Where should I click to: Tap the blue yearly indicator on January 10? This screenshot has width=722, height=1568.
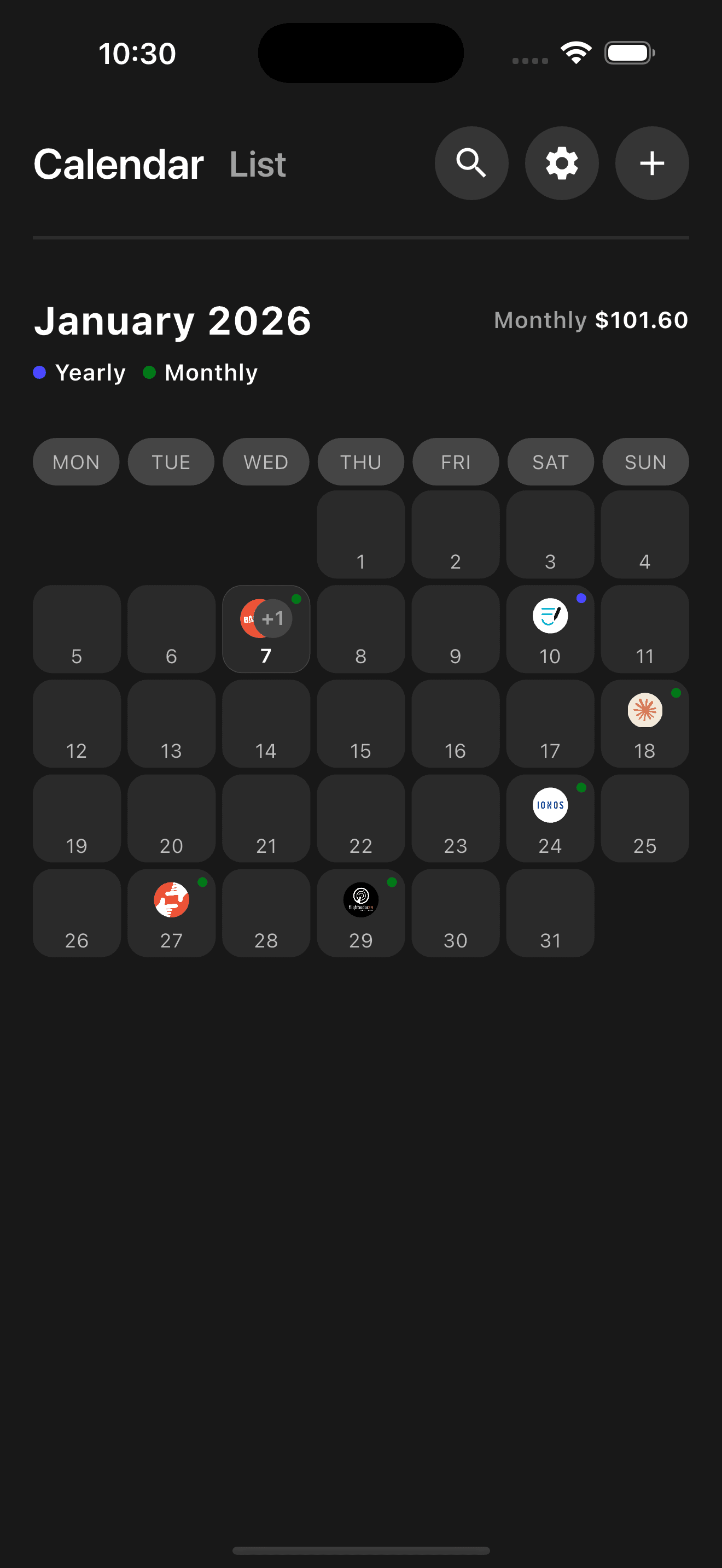pos(581,598)
